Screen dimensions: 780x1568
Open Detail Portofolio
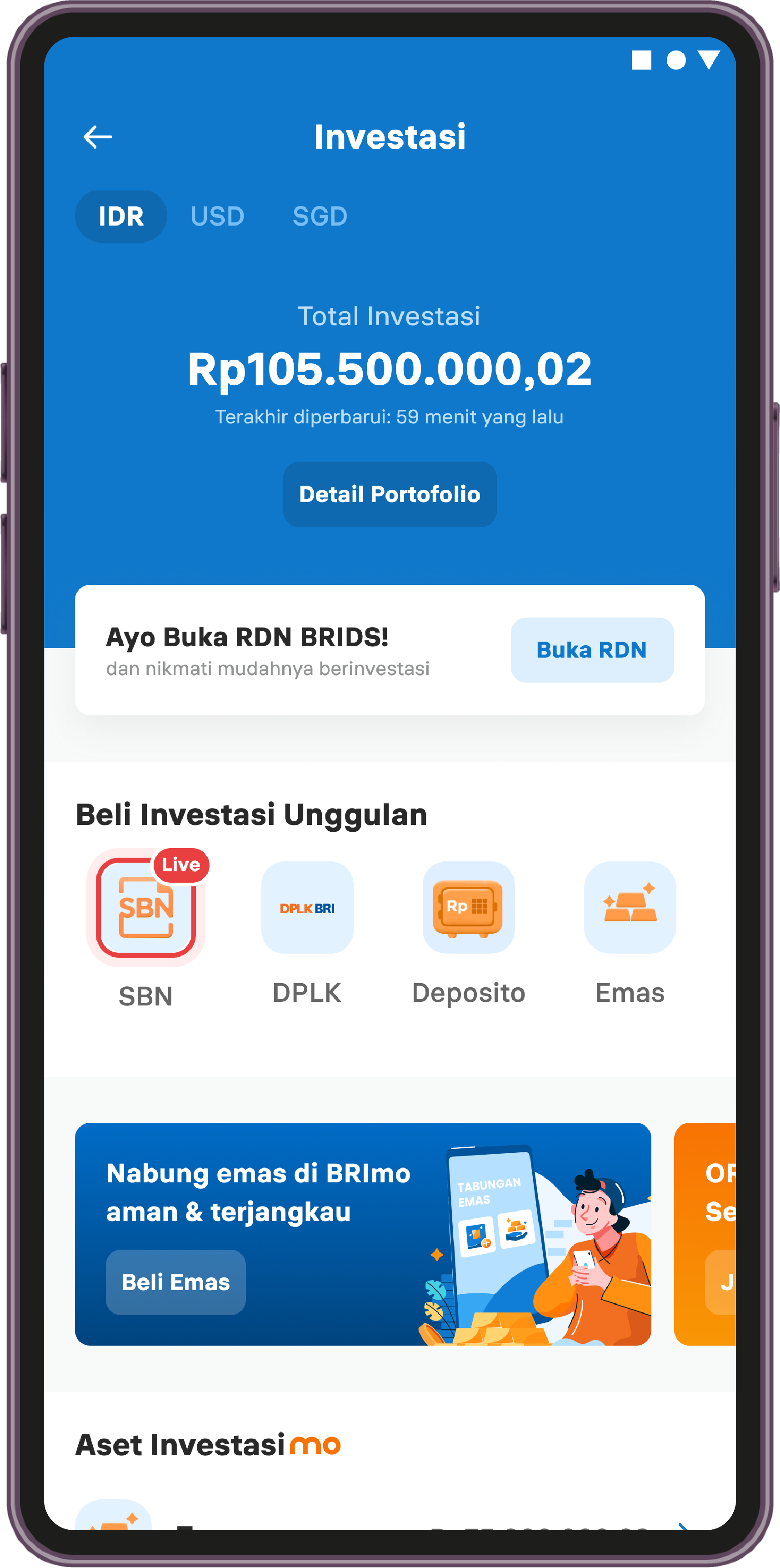pos(390,494)
